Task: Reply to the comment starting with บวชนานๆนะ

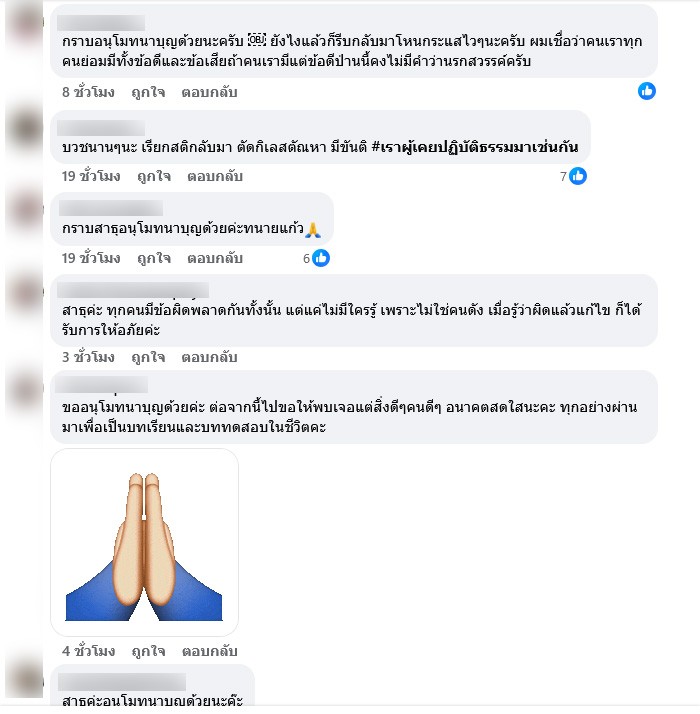Action: (214, 176)
